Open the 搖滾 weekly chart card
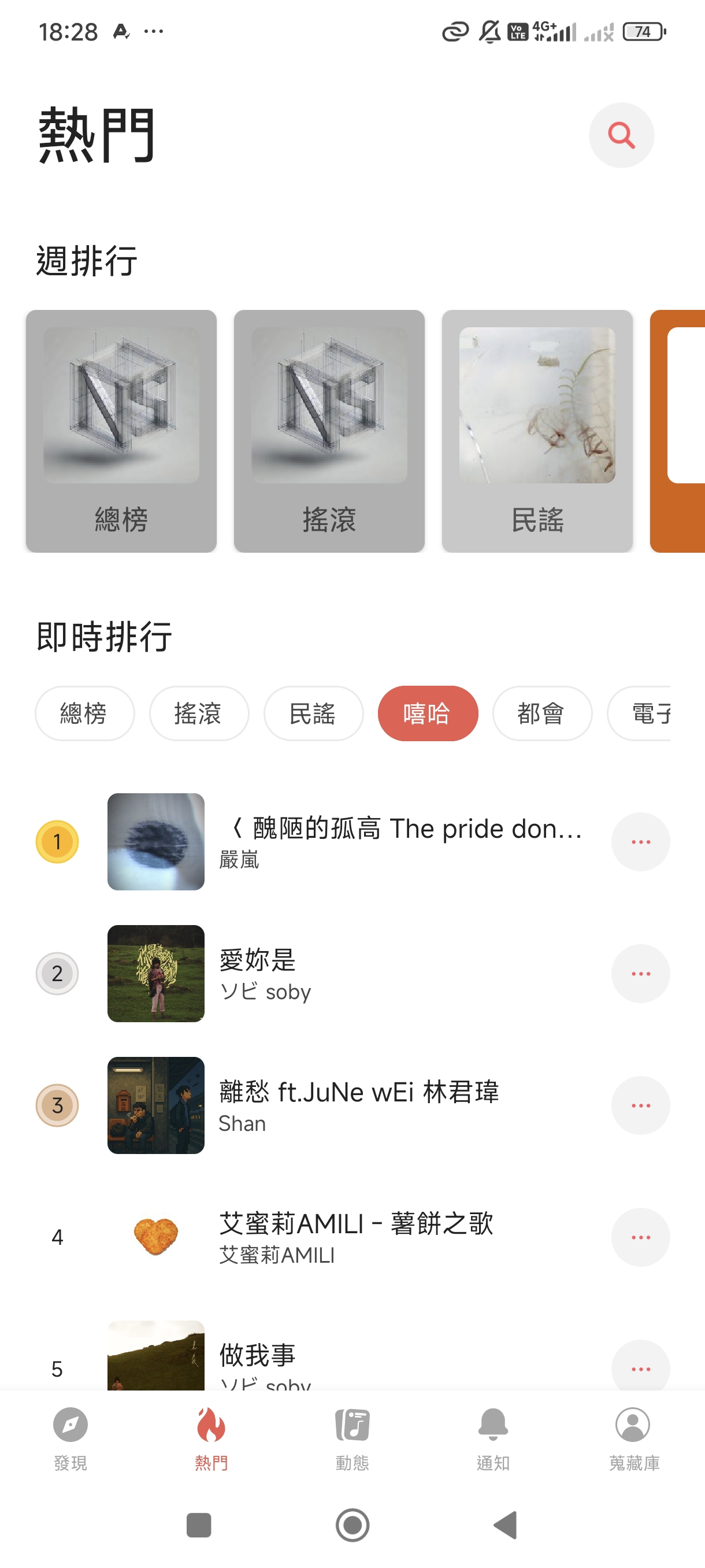Image resolution: width=705 pixels, height=1568 pixels. 329,431
